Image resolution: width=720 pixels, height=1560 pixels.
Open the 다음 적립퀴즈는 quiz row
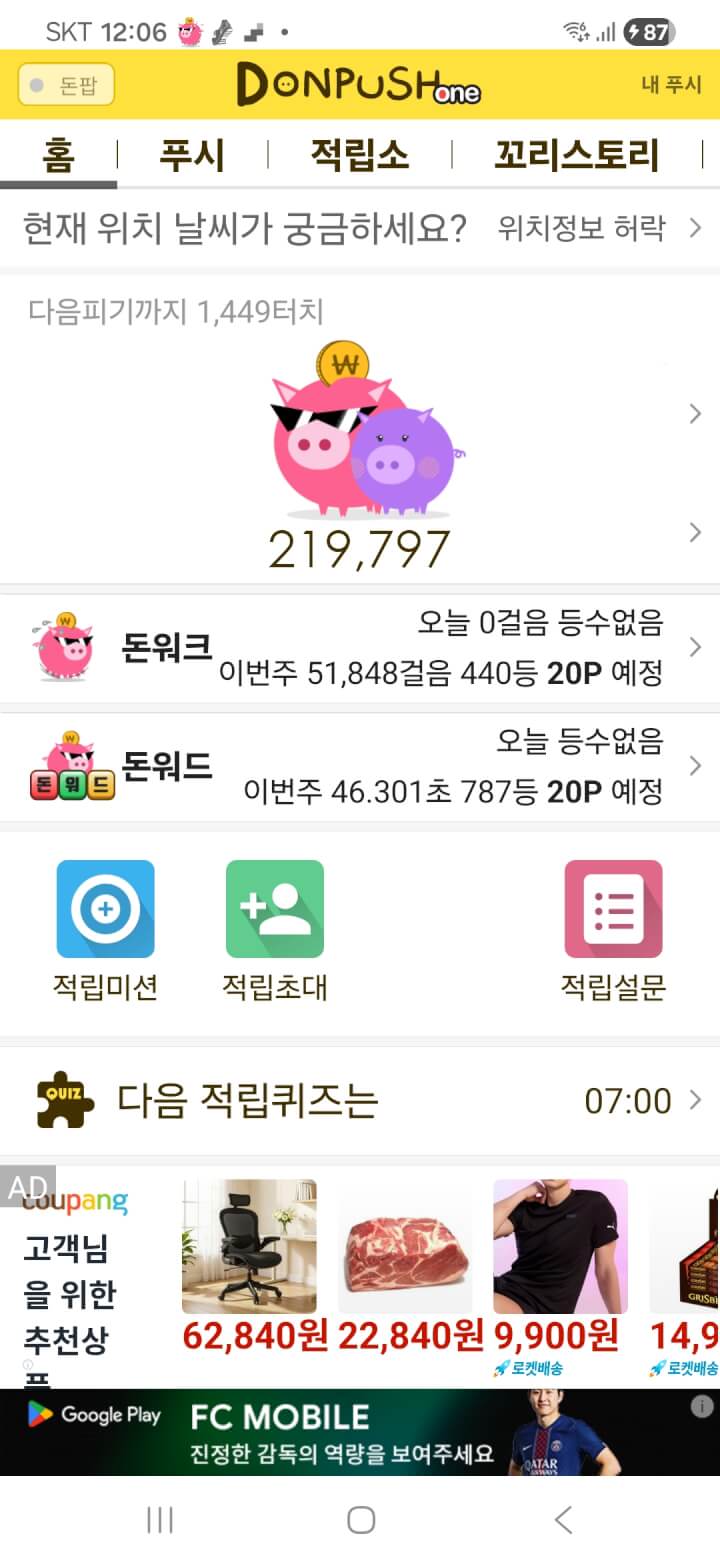[360, 1101]
